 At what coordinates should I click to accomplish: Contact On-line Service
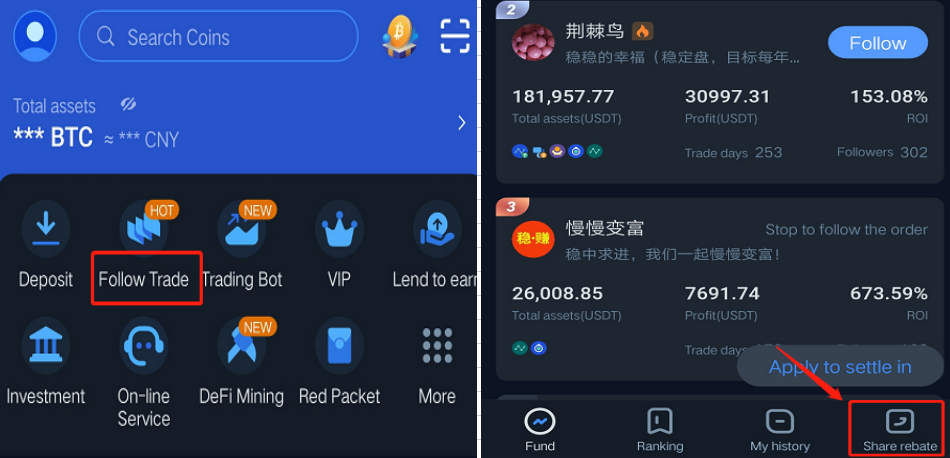(144, 370)
